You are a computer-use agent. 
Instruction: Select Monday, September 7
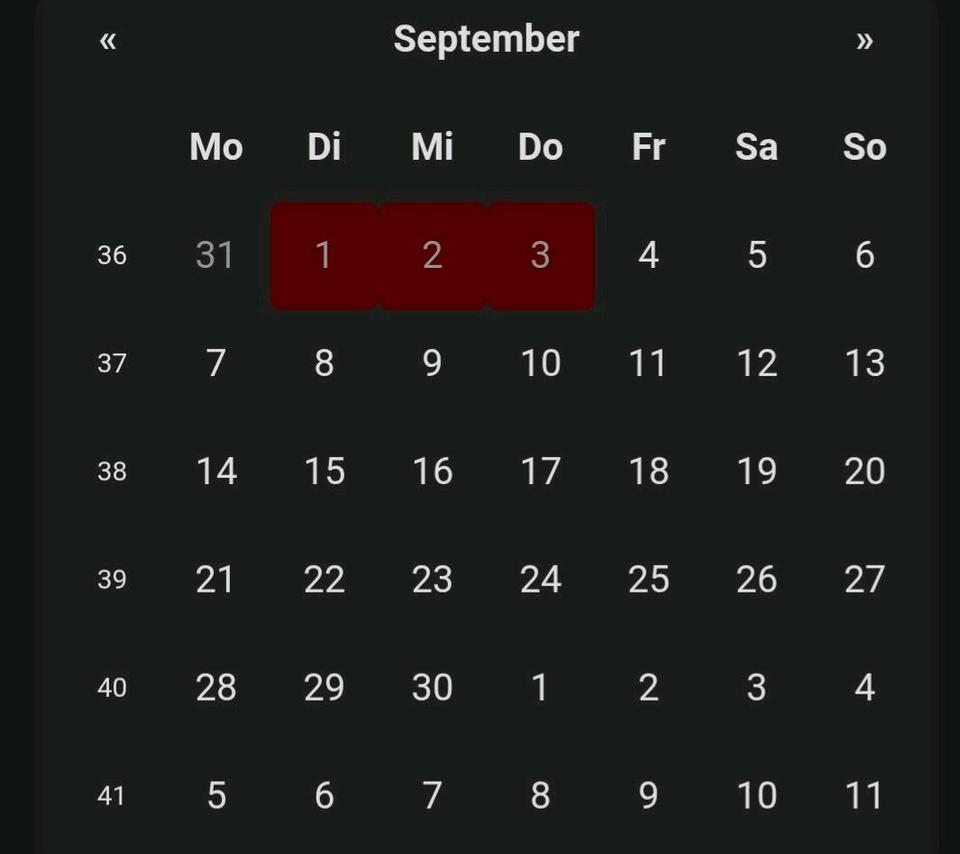(x=215, y=363)
